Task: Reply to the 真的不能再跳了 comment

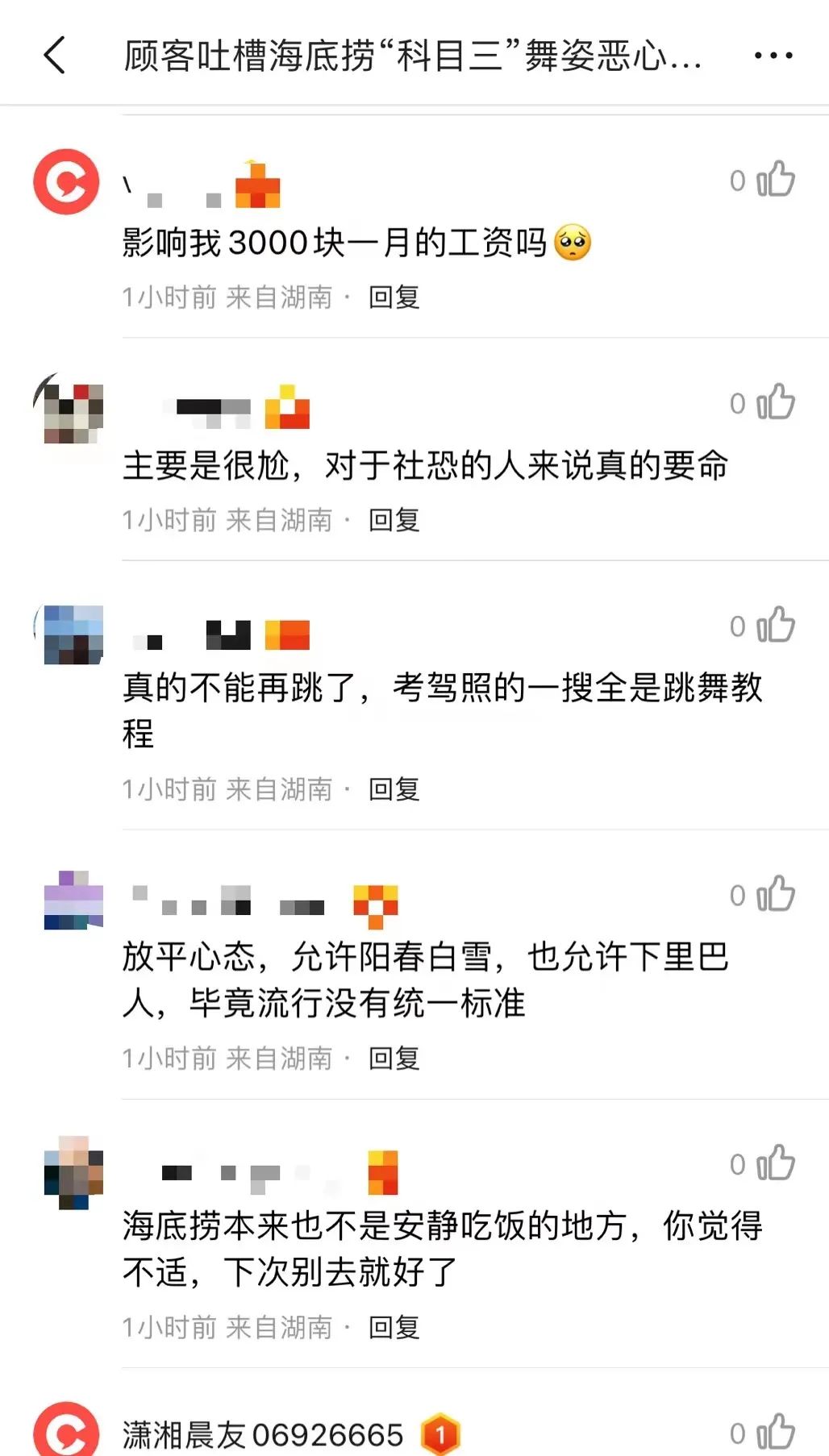Action: tap(394, 789)
